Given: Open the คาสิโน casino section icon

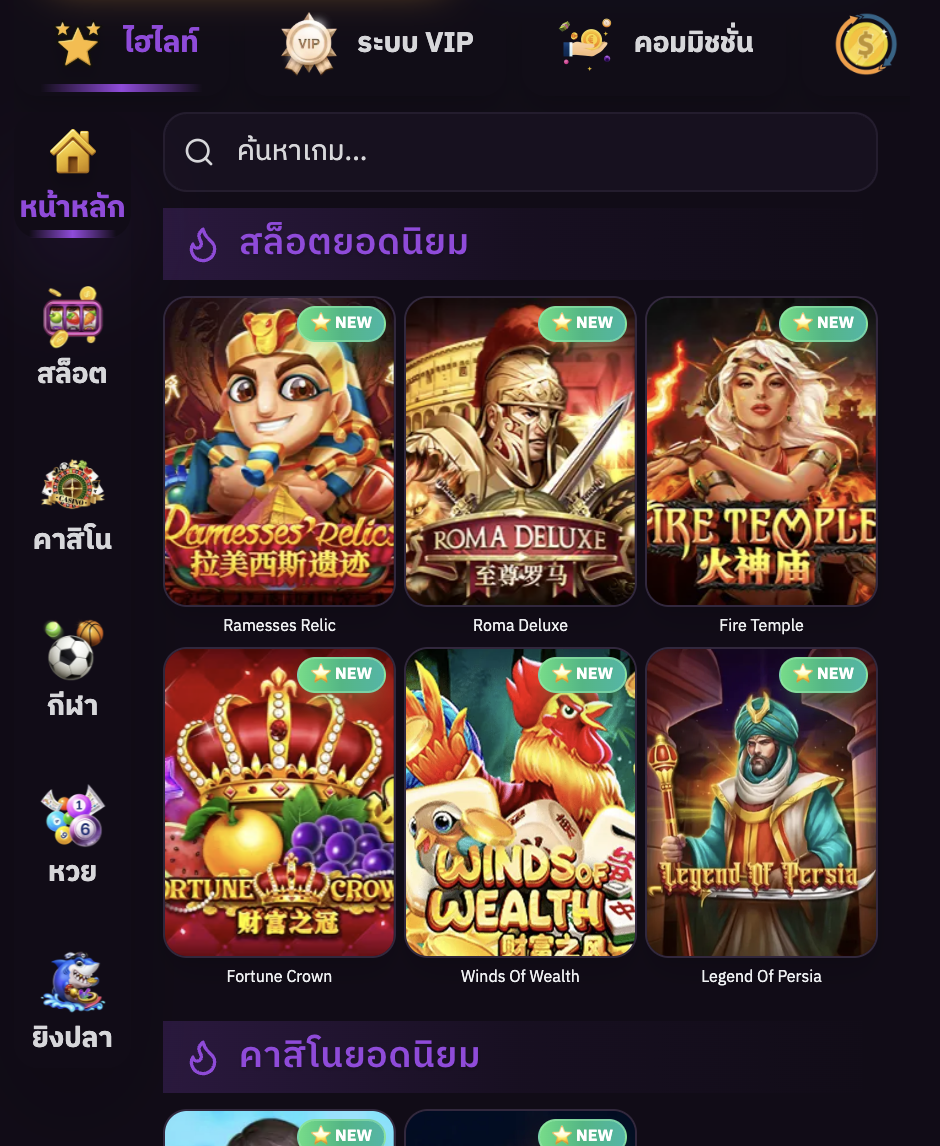Looking at the screenshot, I should coord(72,485).
